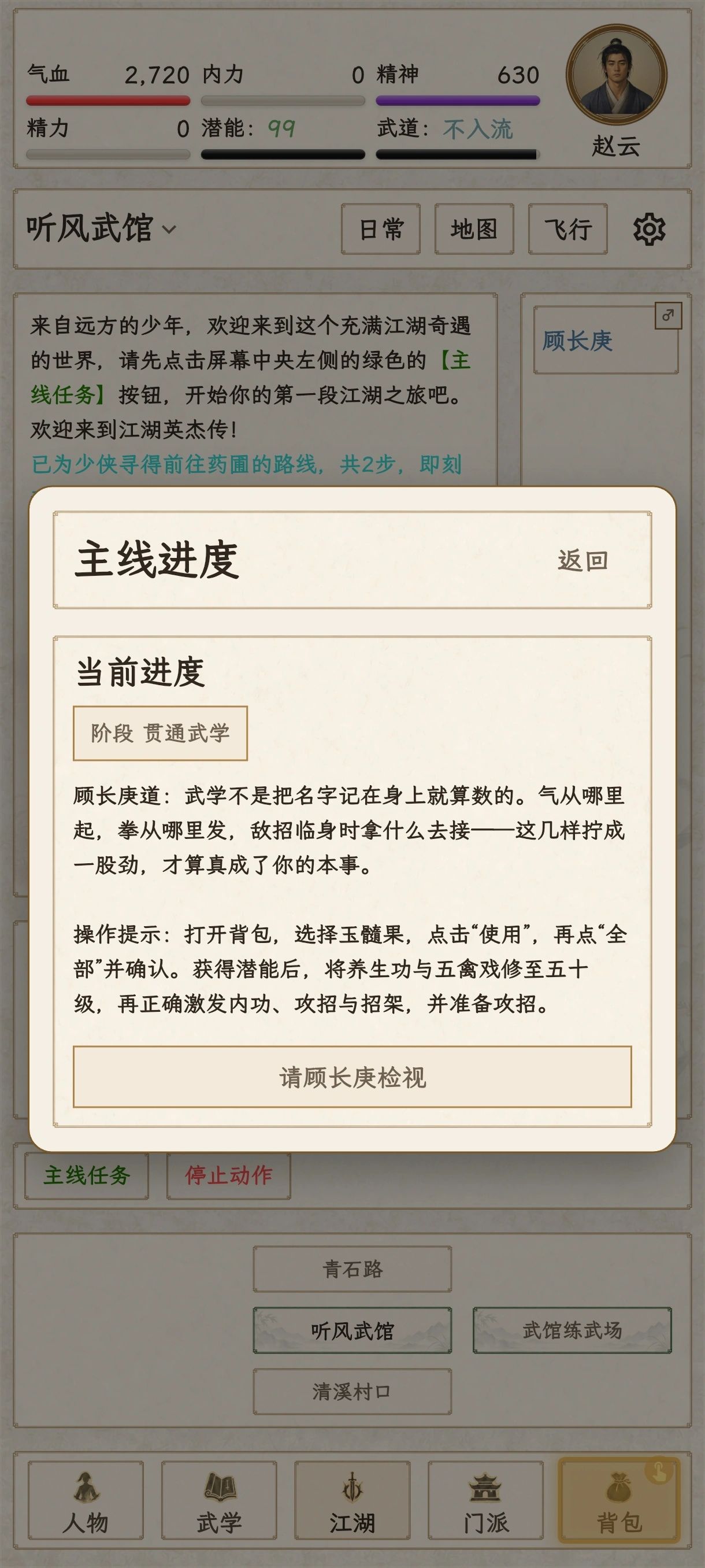Open 赵云's character avatar
Image resolution: width=705 pixels, height=1568 pixels.
pyautogui.click(x=616, y=75)
